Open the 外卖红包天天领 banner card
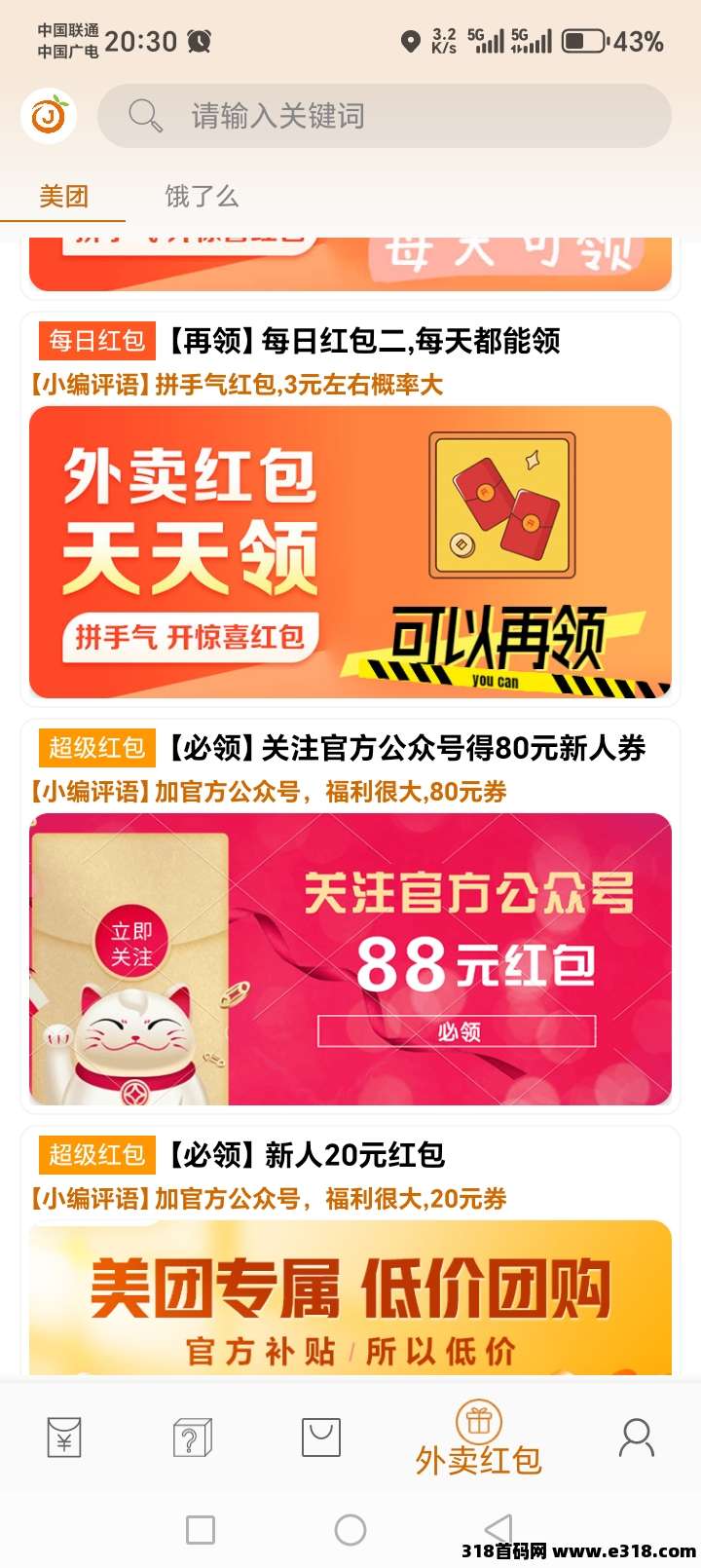Image resolution: width=701 pixels, height=1568 pixels. [x=350, y=552]
